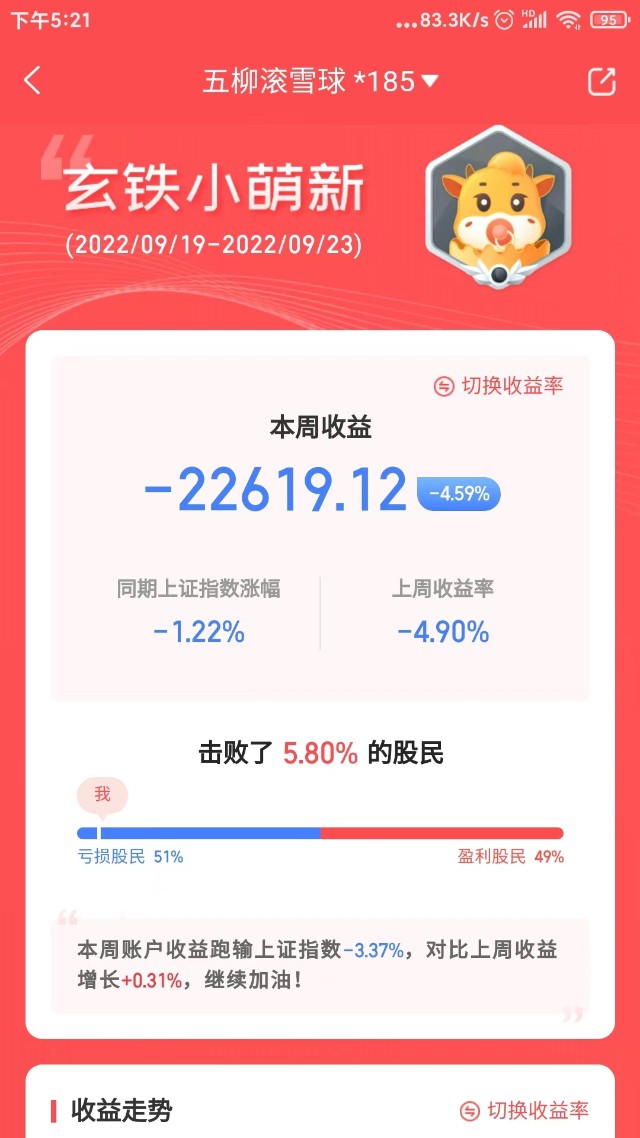
Task: Tap 切换收益率 next to 收益走势
Action: [524, 1110]
